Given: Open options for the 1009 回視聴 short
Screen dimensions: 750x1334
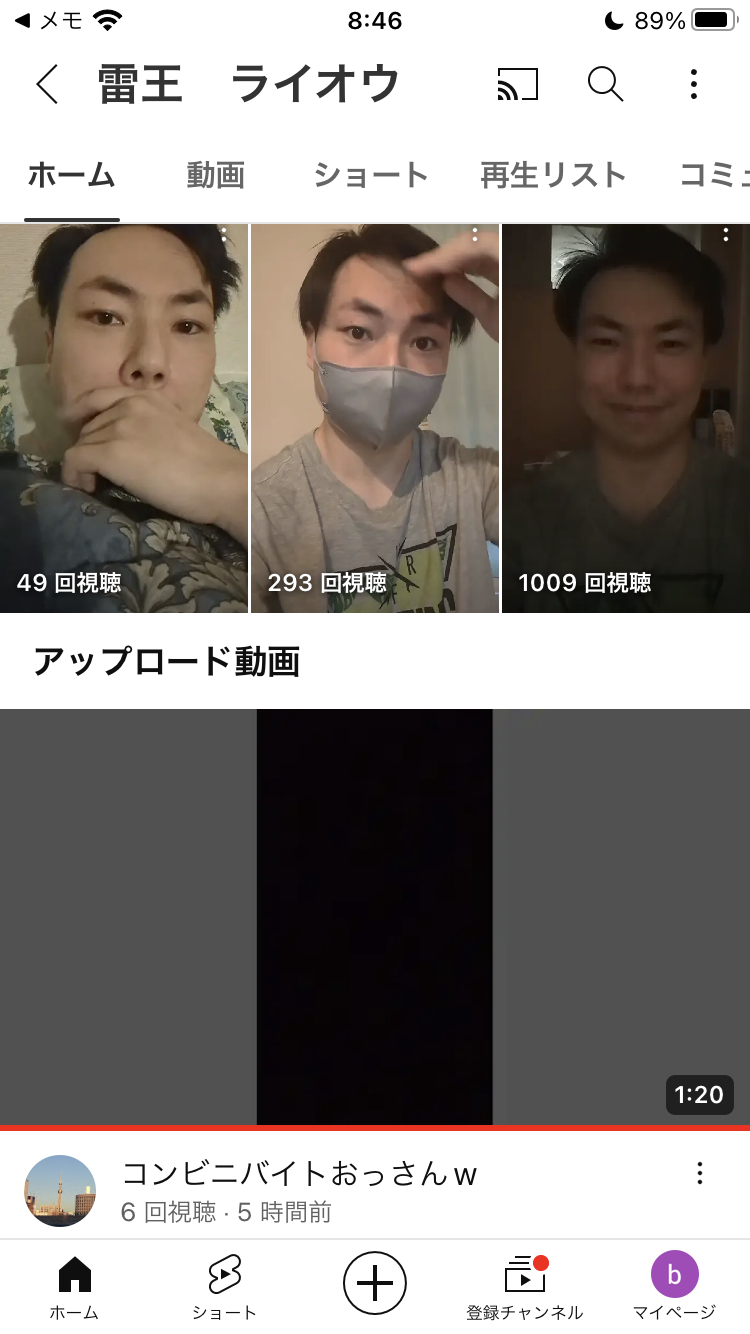Looking at the screenshot, I should pyautogui.click(x=726, y=234).
